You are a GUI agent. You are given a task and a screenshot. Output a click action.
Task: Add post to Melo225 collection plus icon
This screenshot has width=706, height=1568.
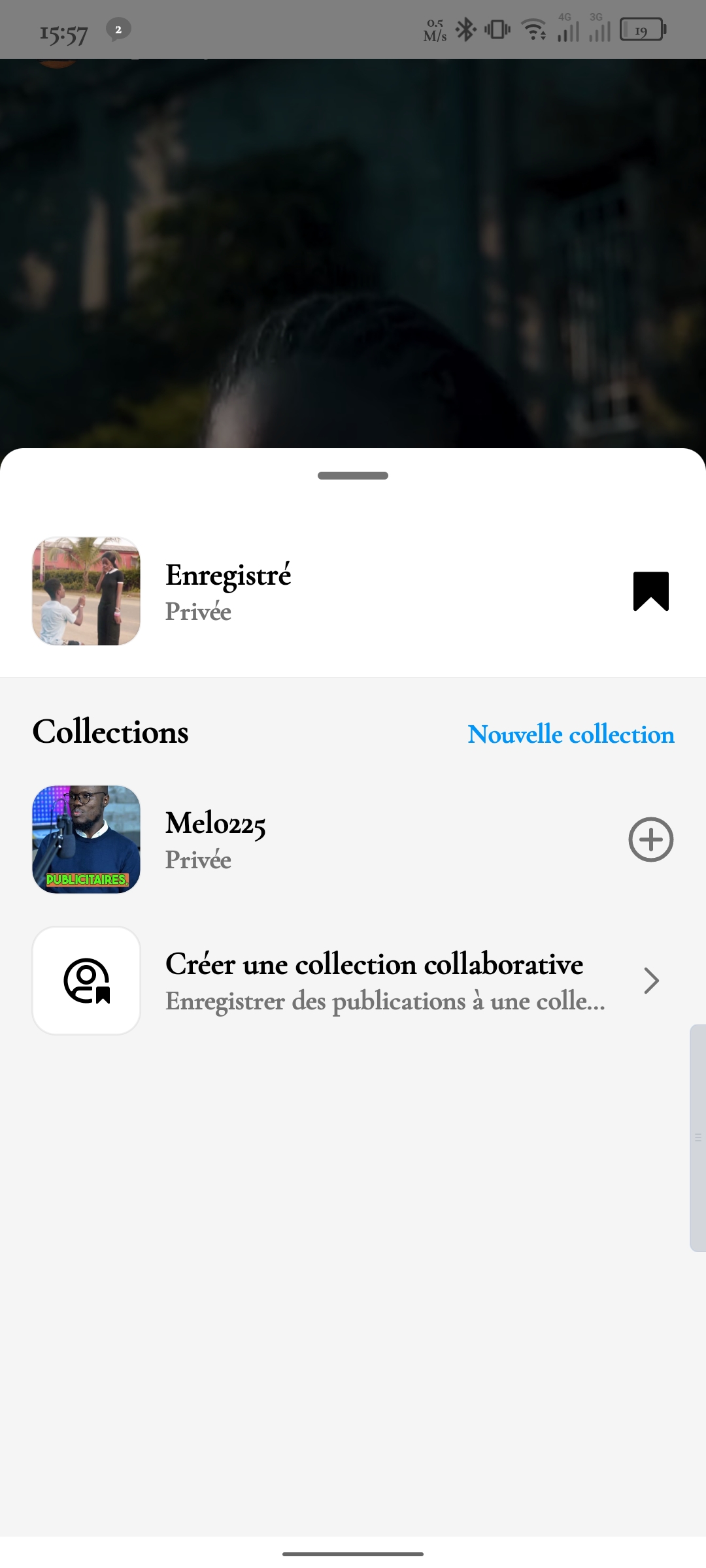coord(650,840)
